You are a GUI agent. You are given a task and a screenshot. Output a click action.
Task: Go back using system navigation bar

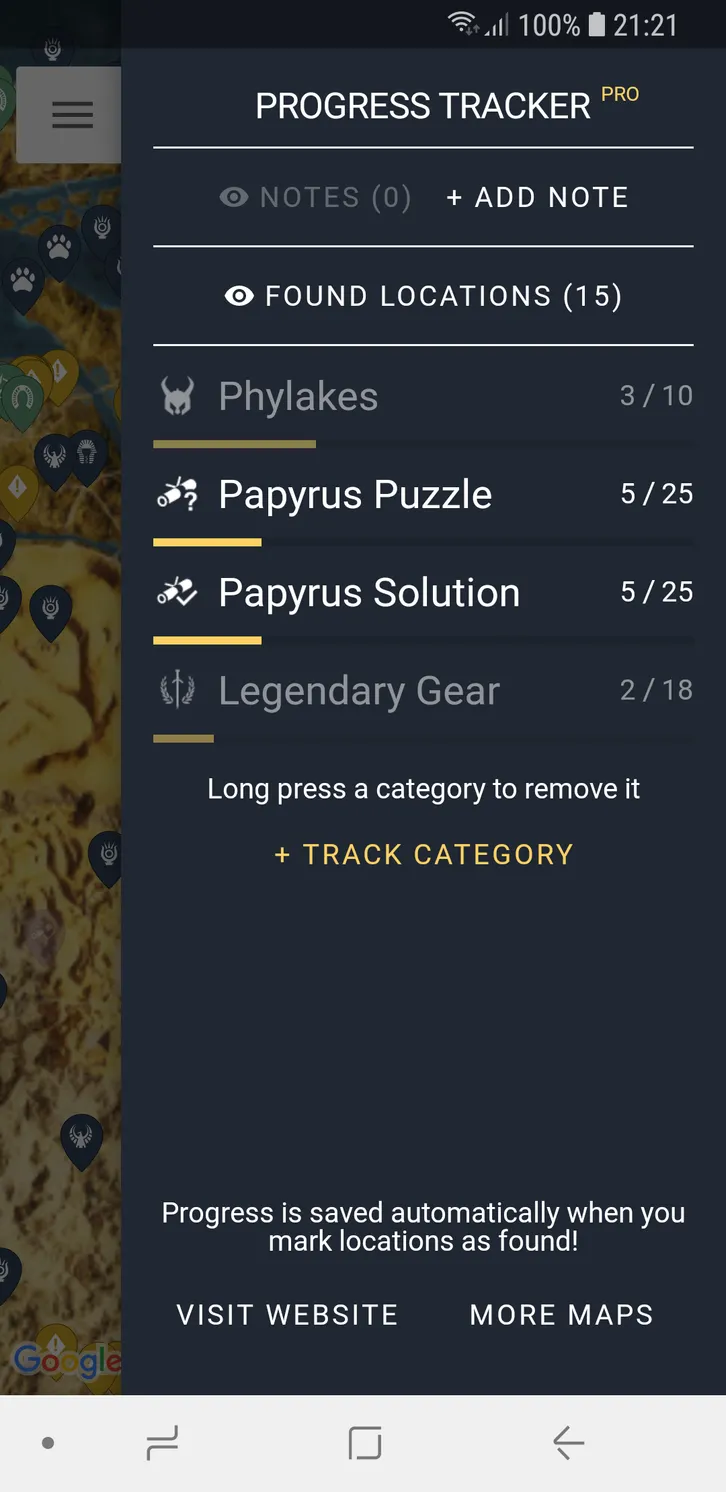[568, 1443]
